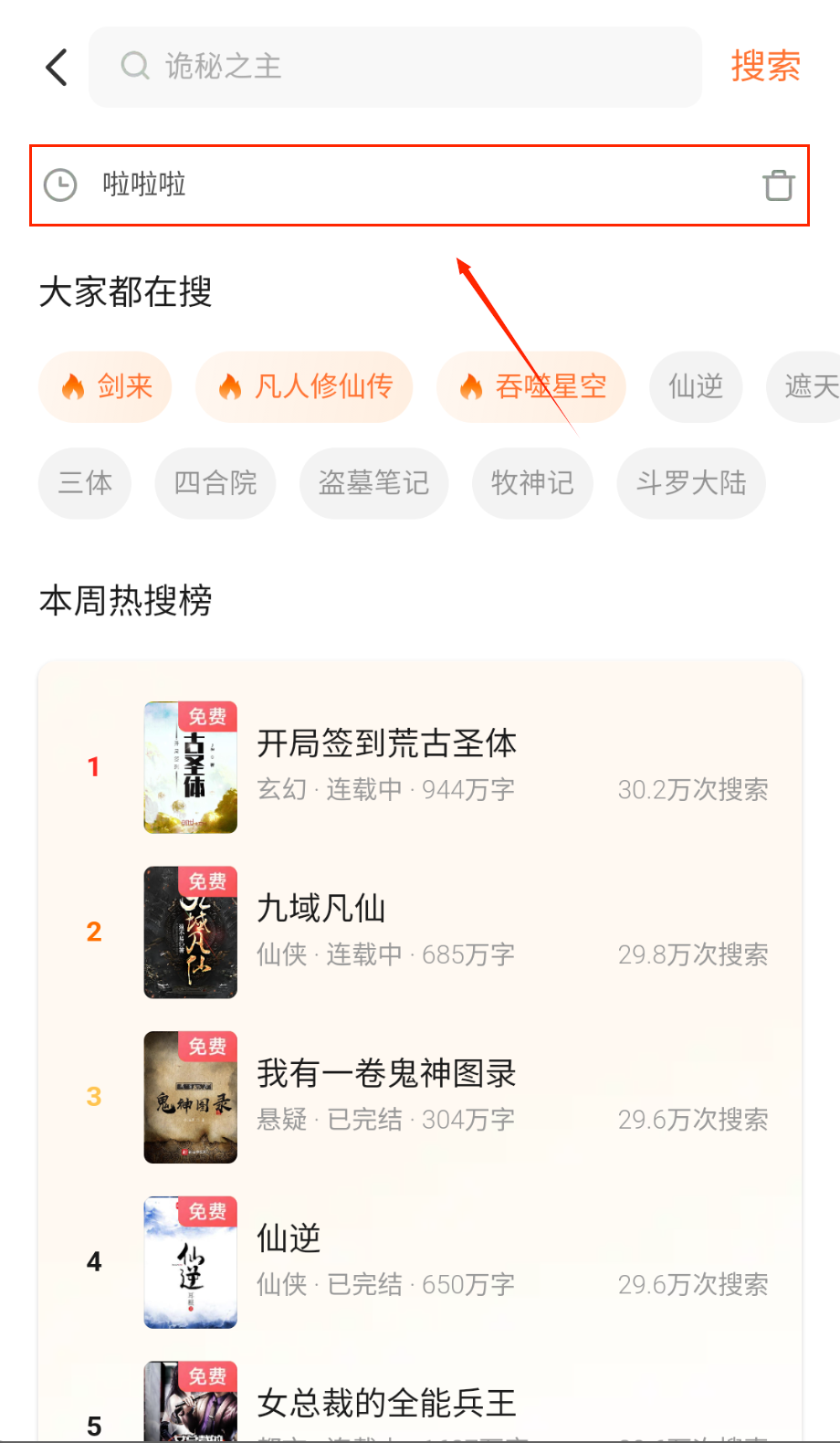Screen dimensions: 840x1443
Task: Choose the 牧神记 chip
Action: click(532, 482)
